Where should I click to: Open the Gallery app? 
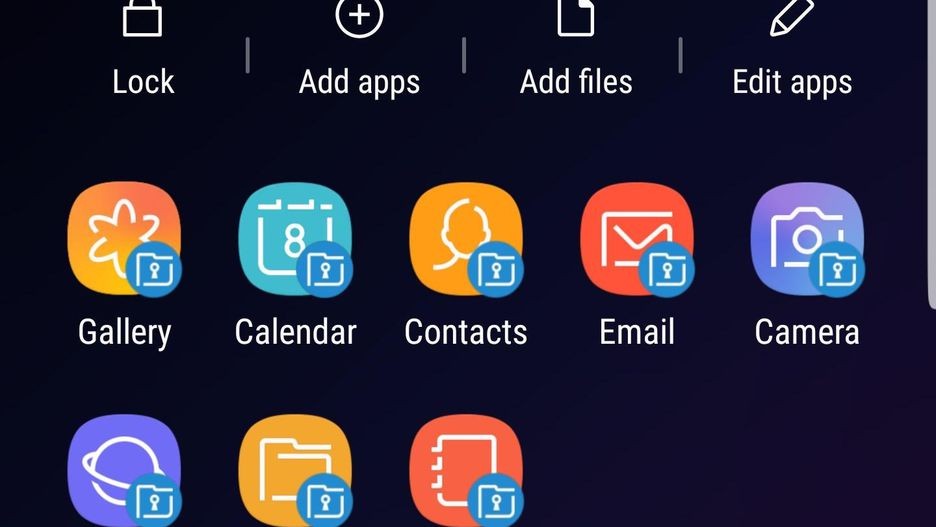click(124, 240)
